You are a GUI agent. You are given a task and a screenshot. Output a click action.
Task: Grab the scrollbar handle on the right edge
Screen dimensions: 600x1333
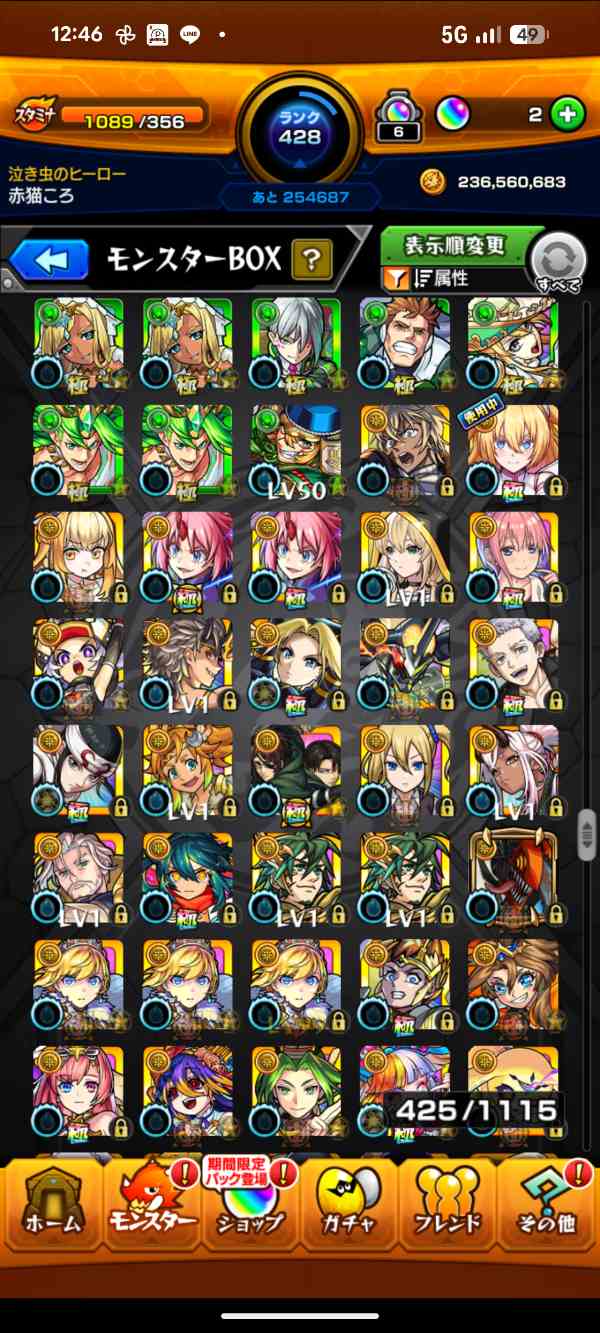coord(587,836)
